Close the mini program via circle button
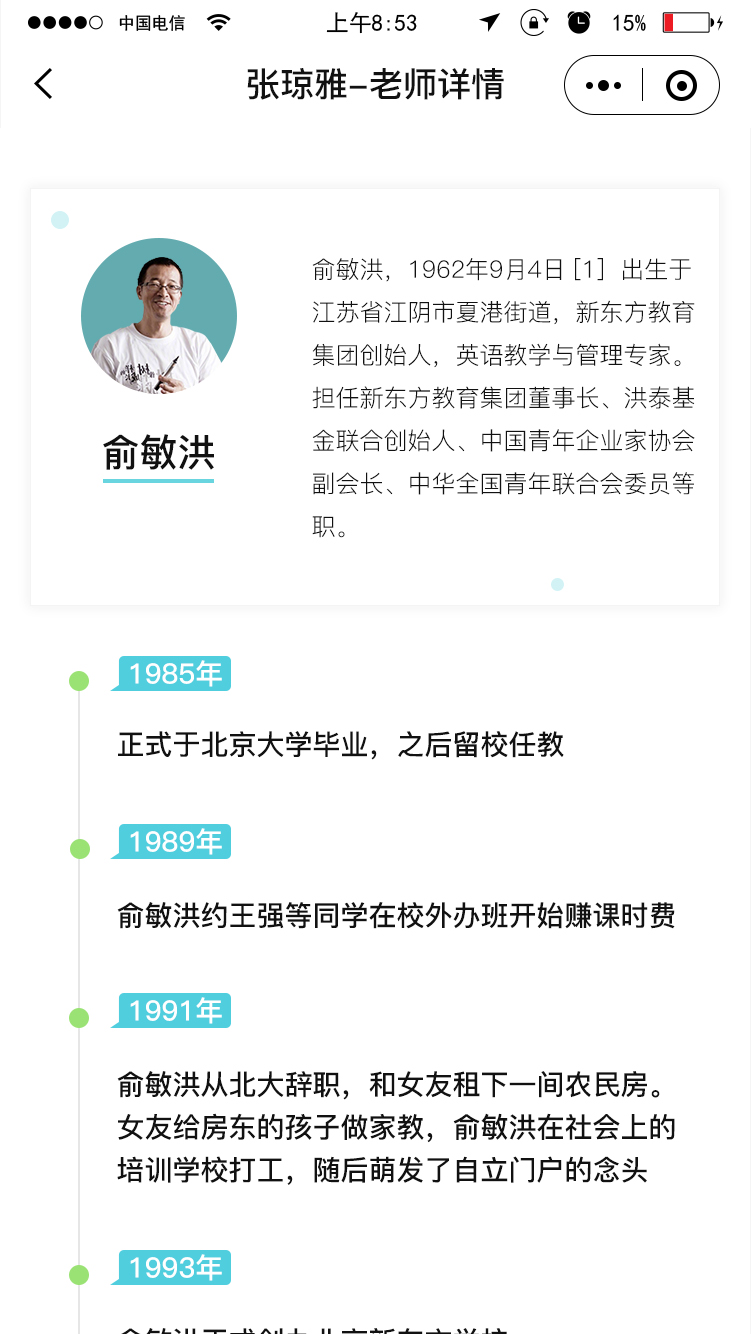 681,86
